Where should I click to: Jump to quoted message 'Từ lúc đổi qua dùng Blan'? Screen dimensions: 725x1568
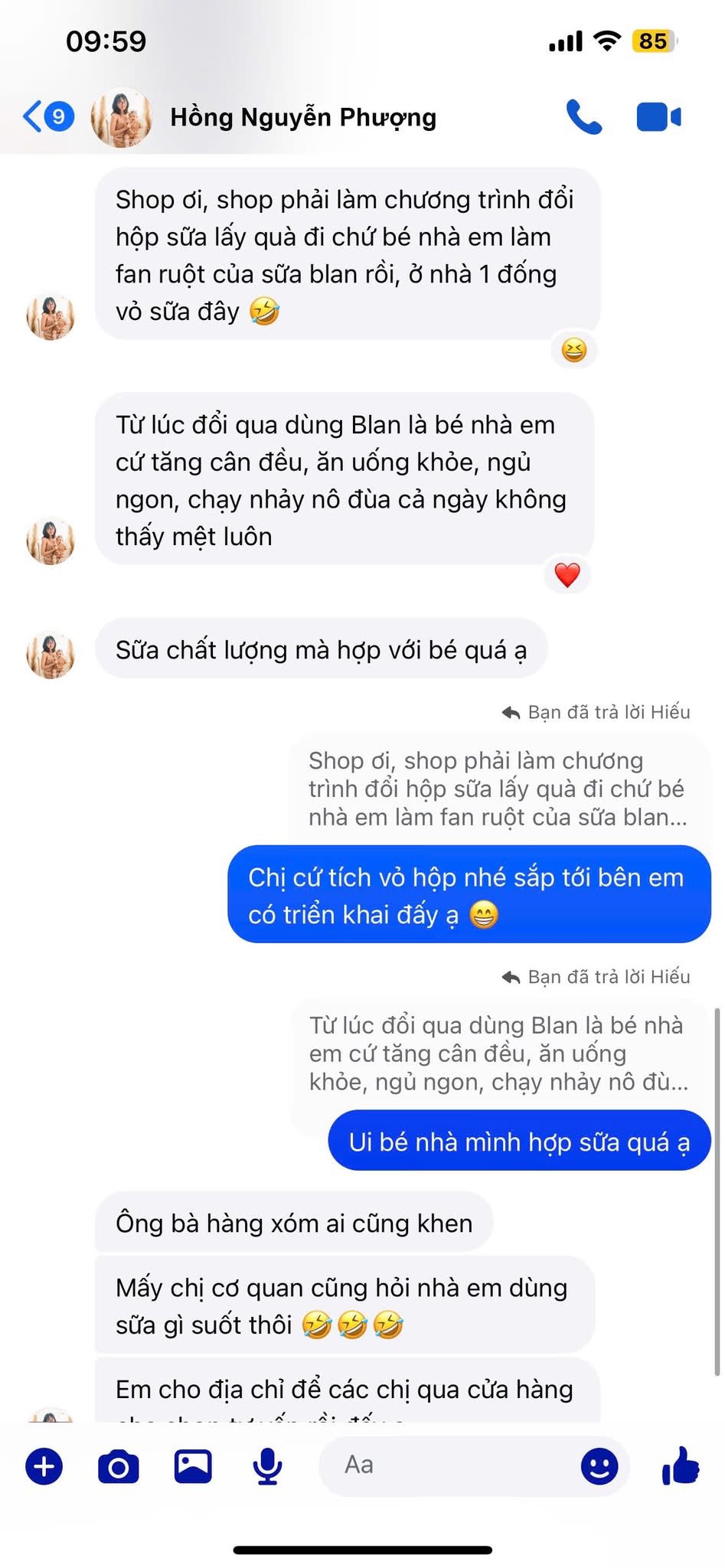pyautogui.click(x=498, y=1053)
